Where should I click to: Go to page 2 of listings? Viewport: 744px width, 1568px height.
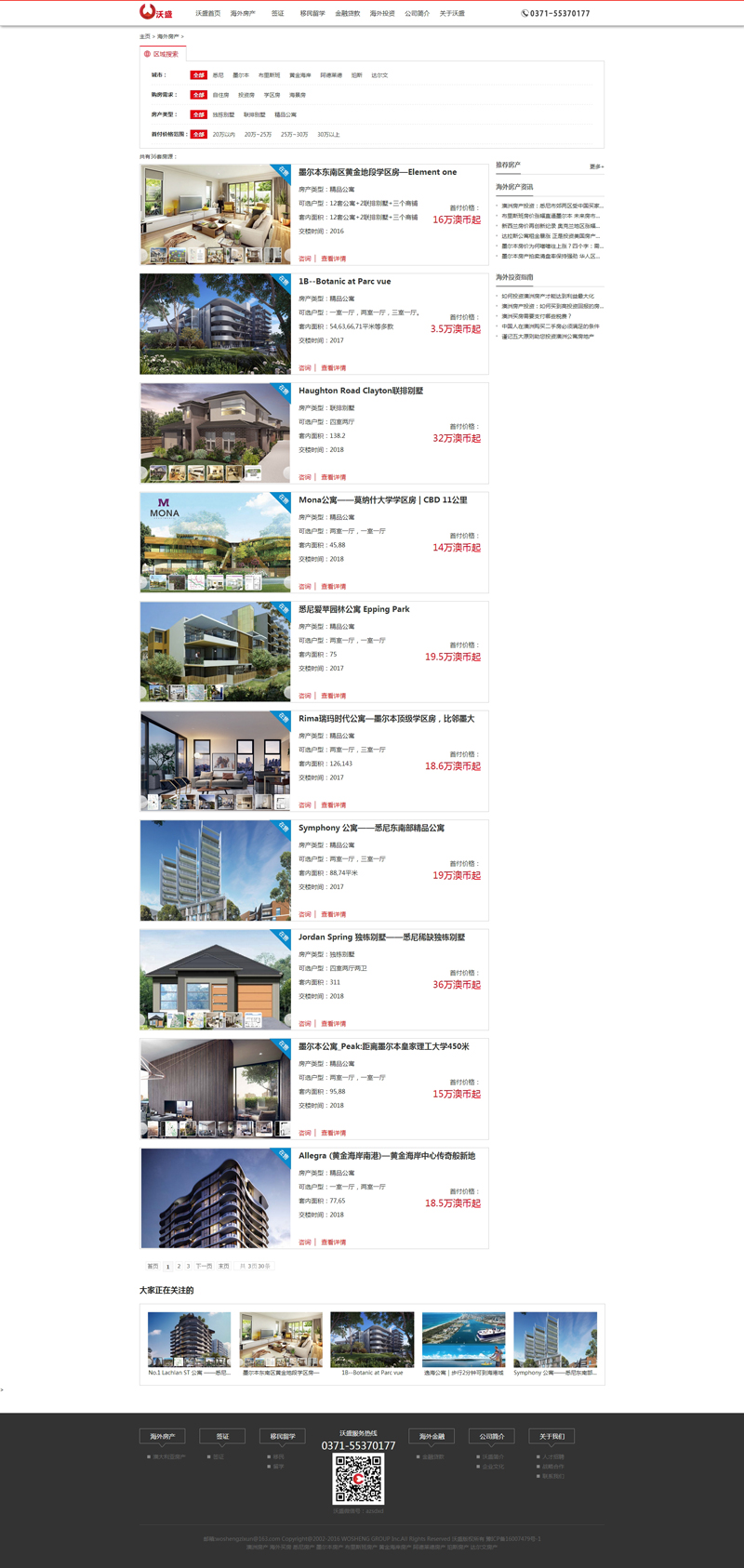tap(179, 1266)
